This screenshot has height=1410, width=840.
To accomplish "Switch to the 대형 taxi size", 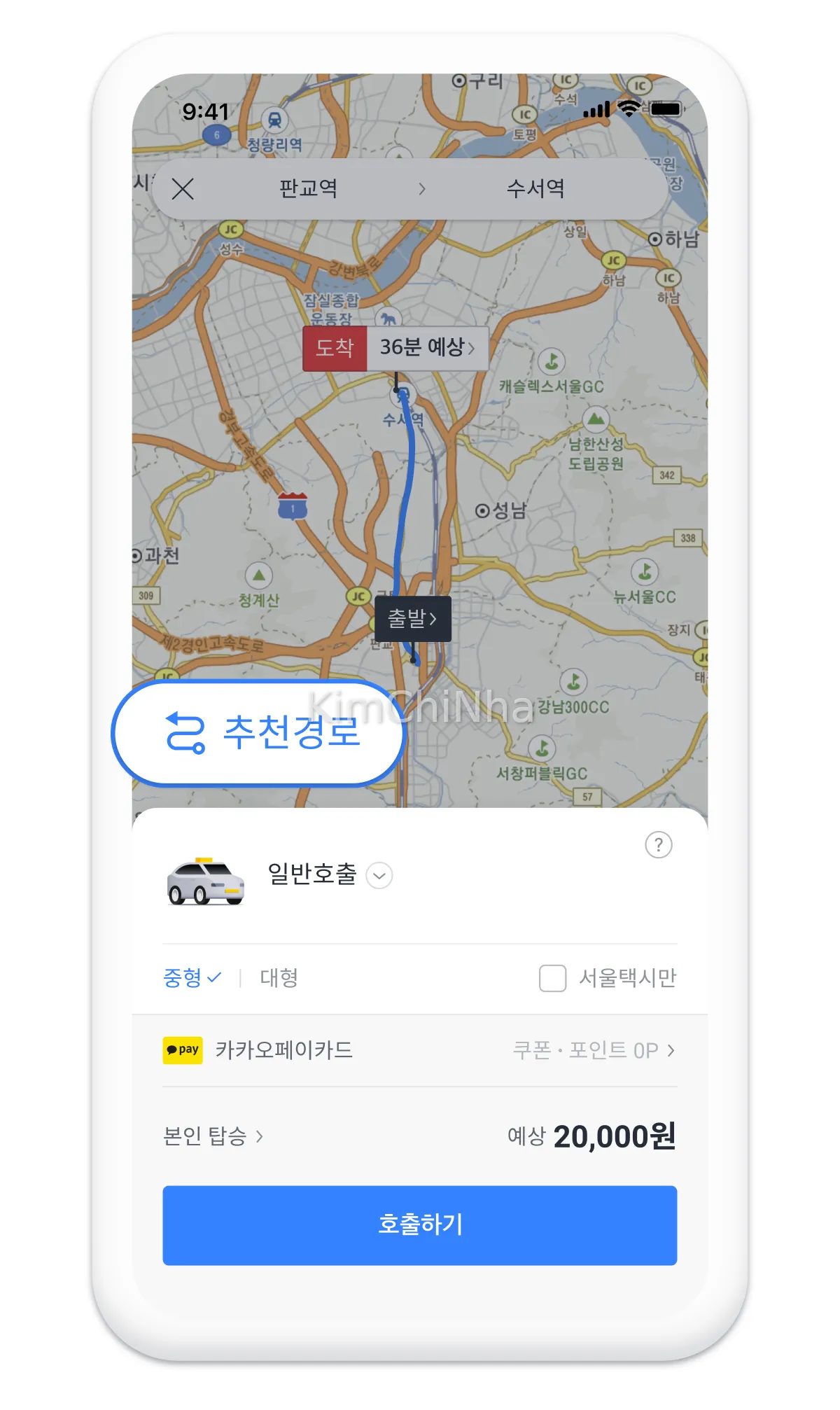I will [x=279, y=977].
